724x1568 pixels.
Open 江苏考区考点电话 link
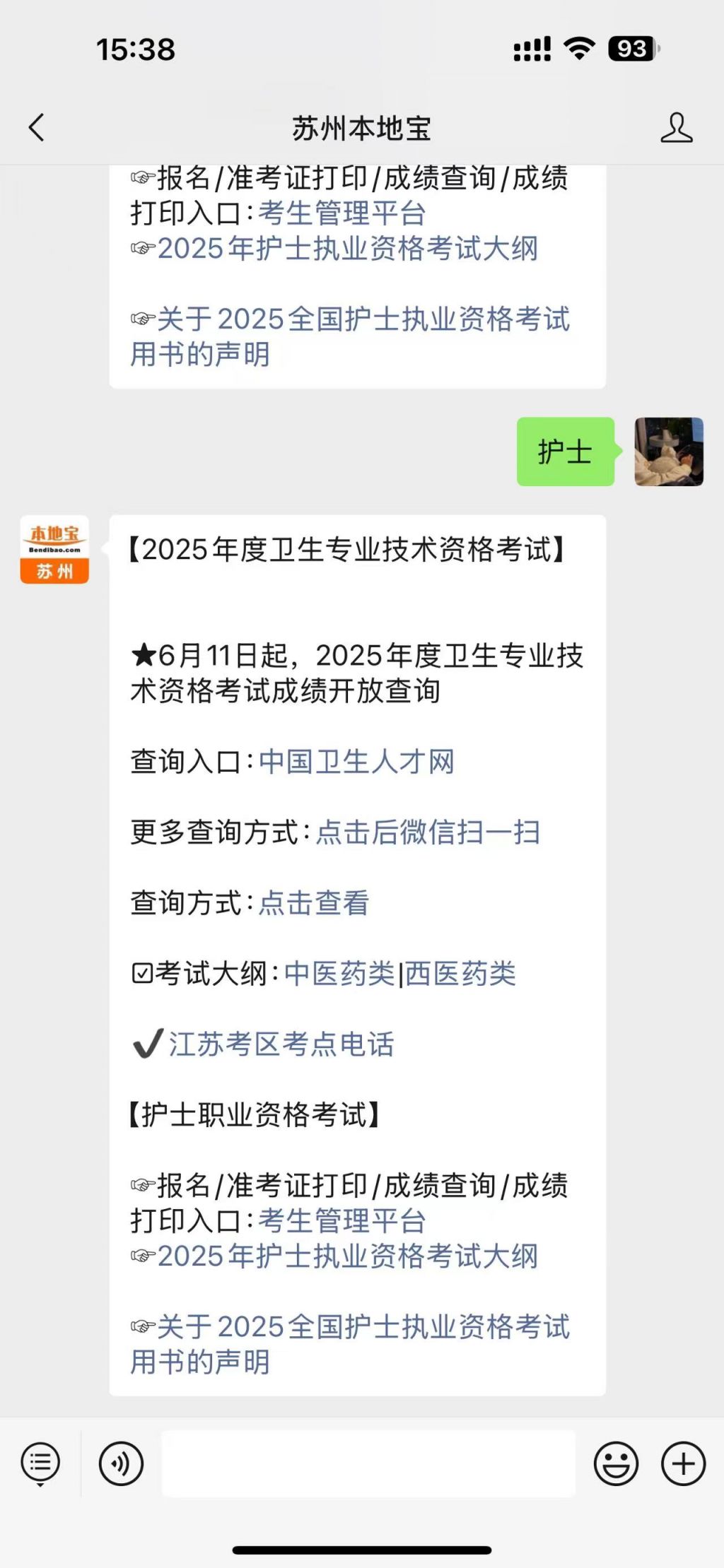pos(281,1044)
